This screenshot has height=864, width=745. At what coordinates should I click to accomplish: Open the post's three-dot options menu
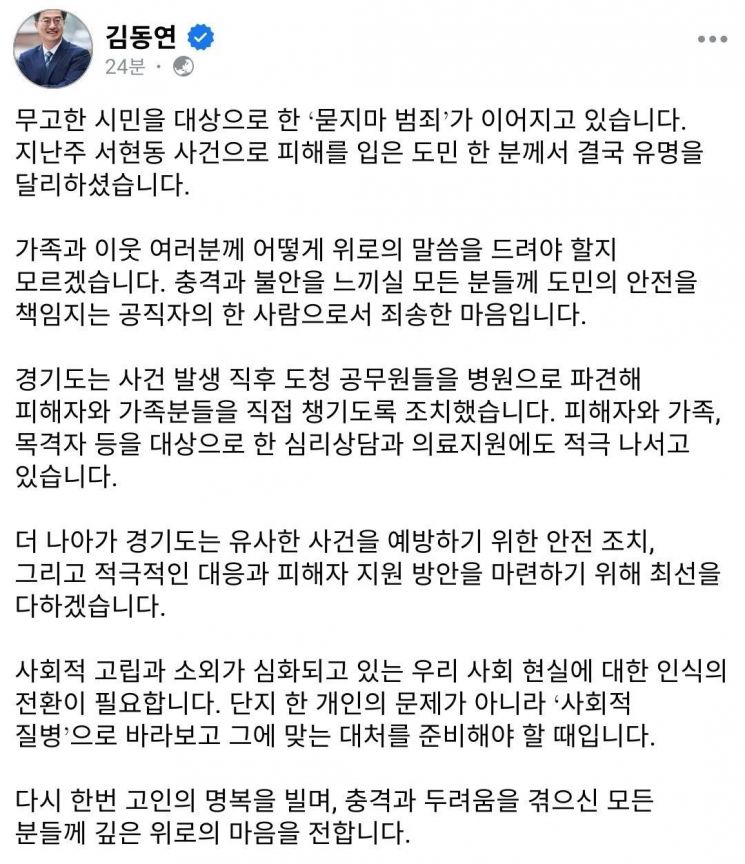[712, 39]
